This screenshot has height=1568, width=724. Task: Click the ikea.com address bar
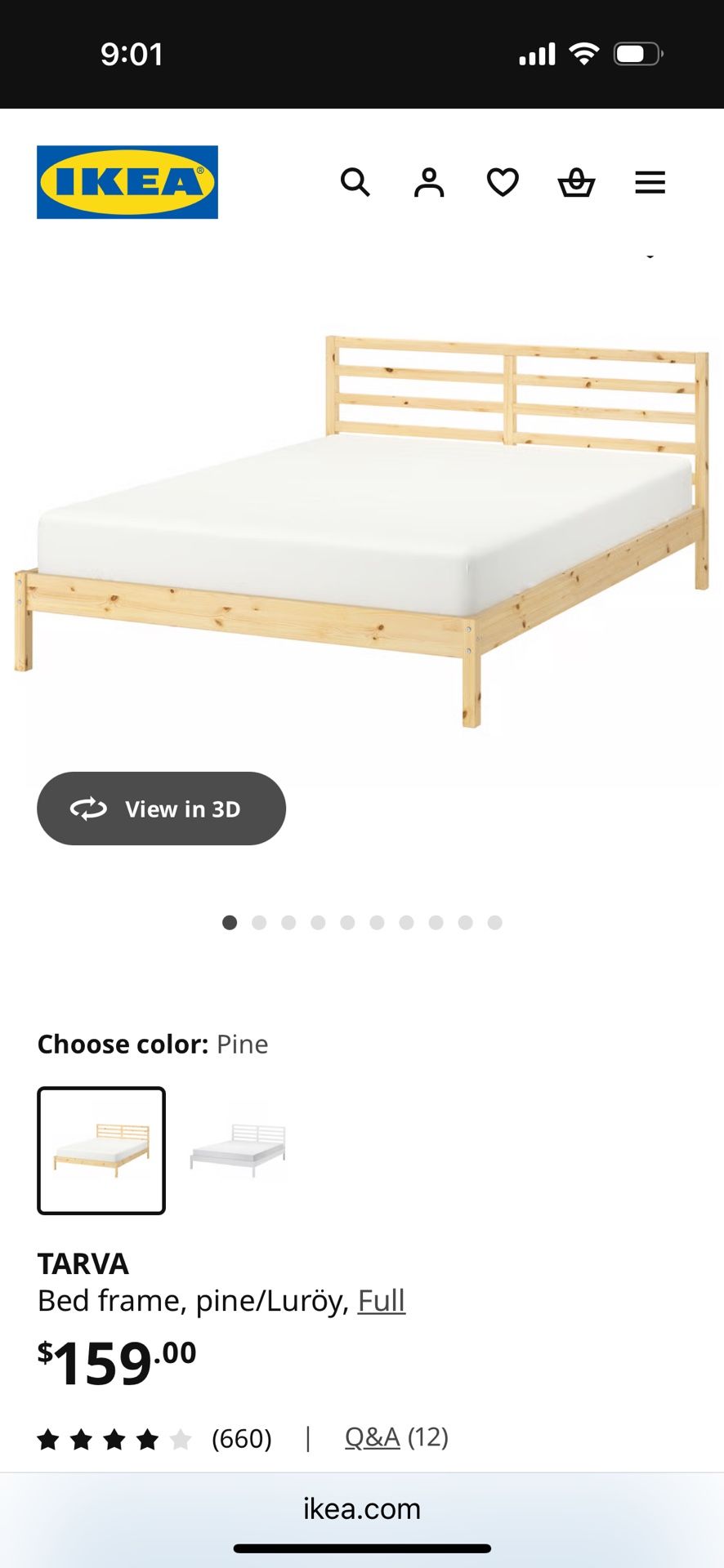click(x=362, y=1508)
